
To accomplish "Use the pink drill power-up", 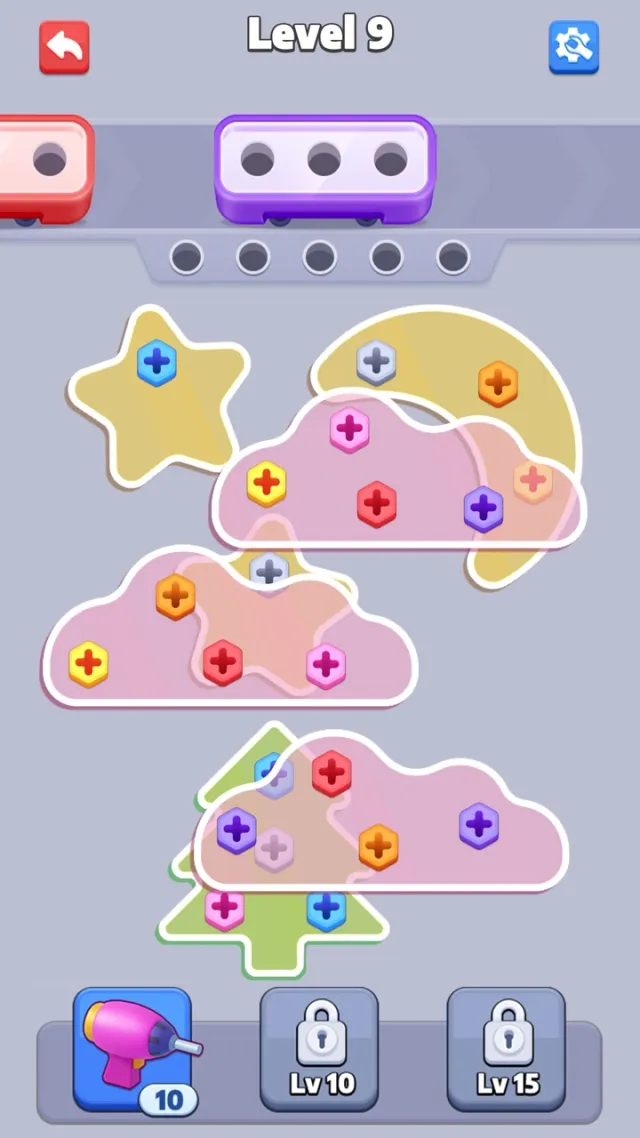I will click(132, 1049).
